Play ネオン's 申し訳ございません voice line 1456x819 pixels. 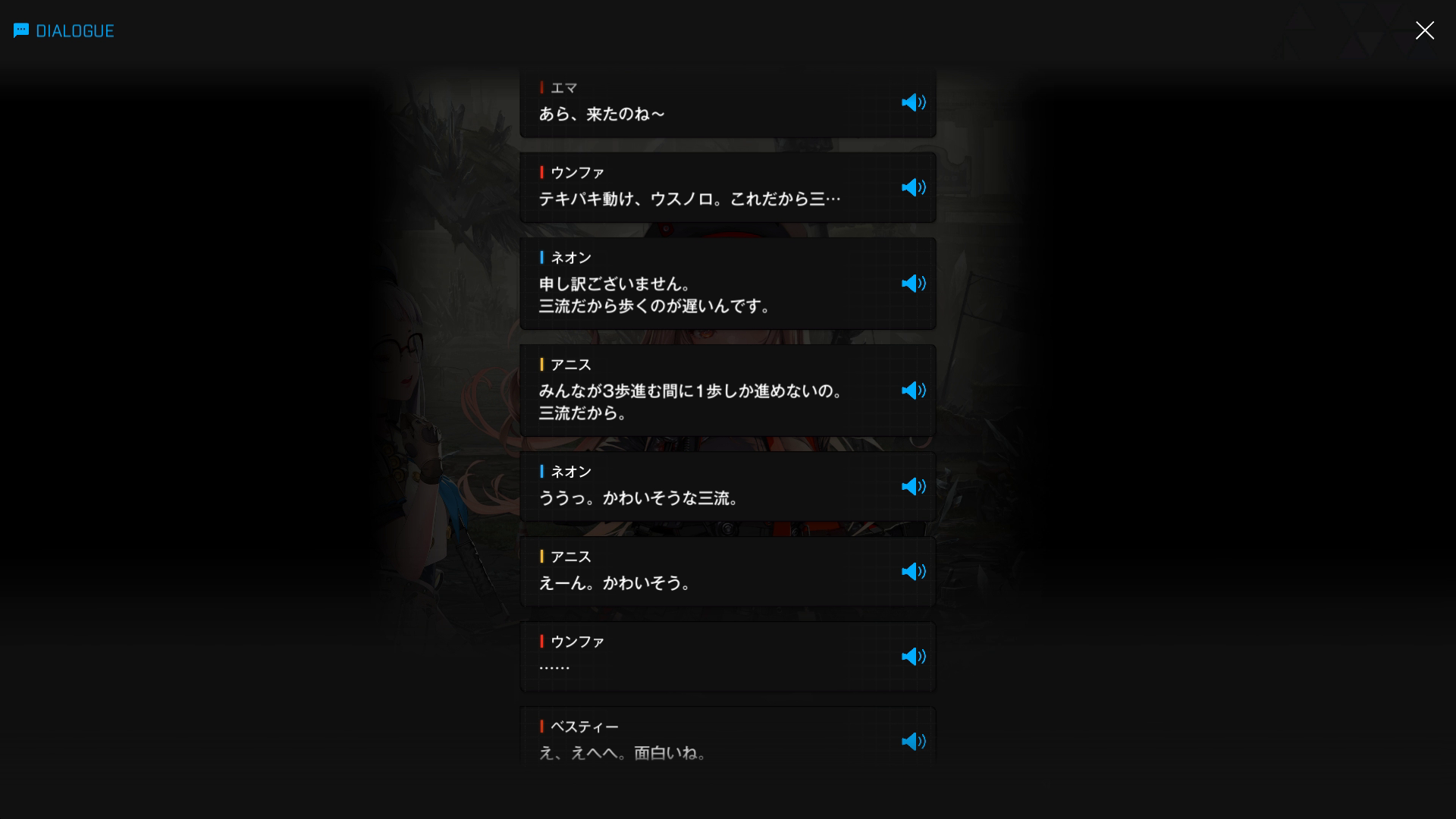(x=913, y=284)
